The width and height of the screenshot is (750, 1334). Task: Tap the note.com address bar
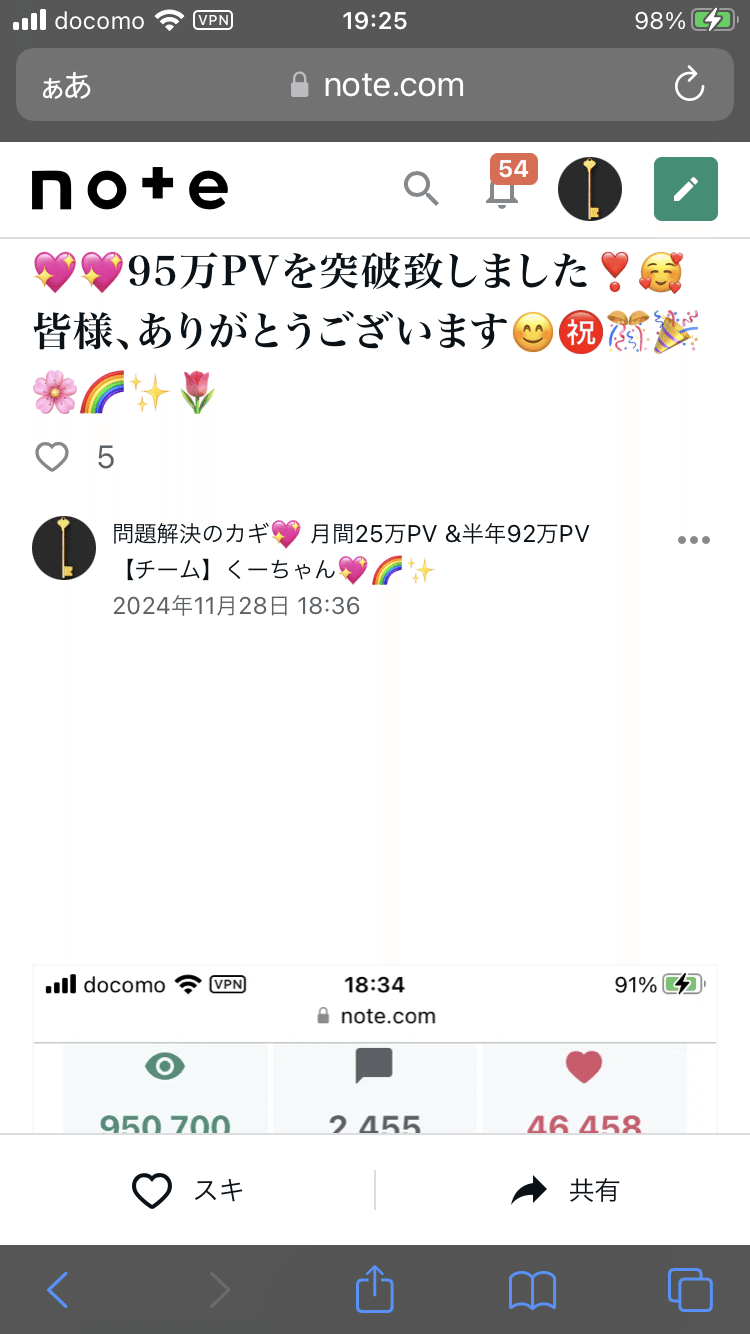[374, 84]
